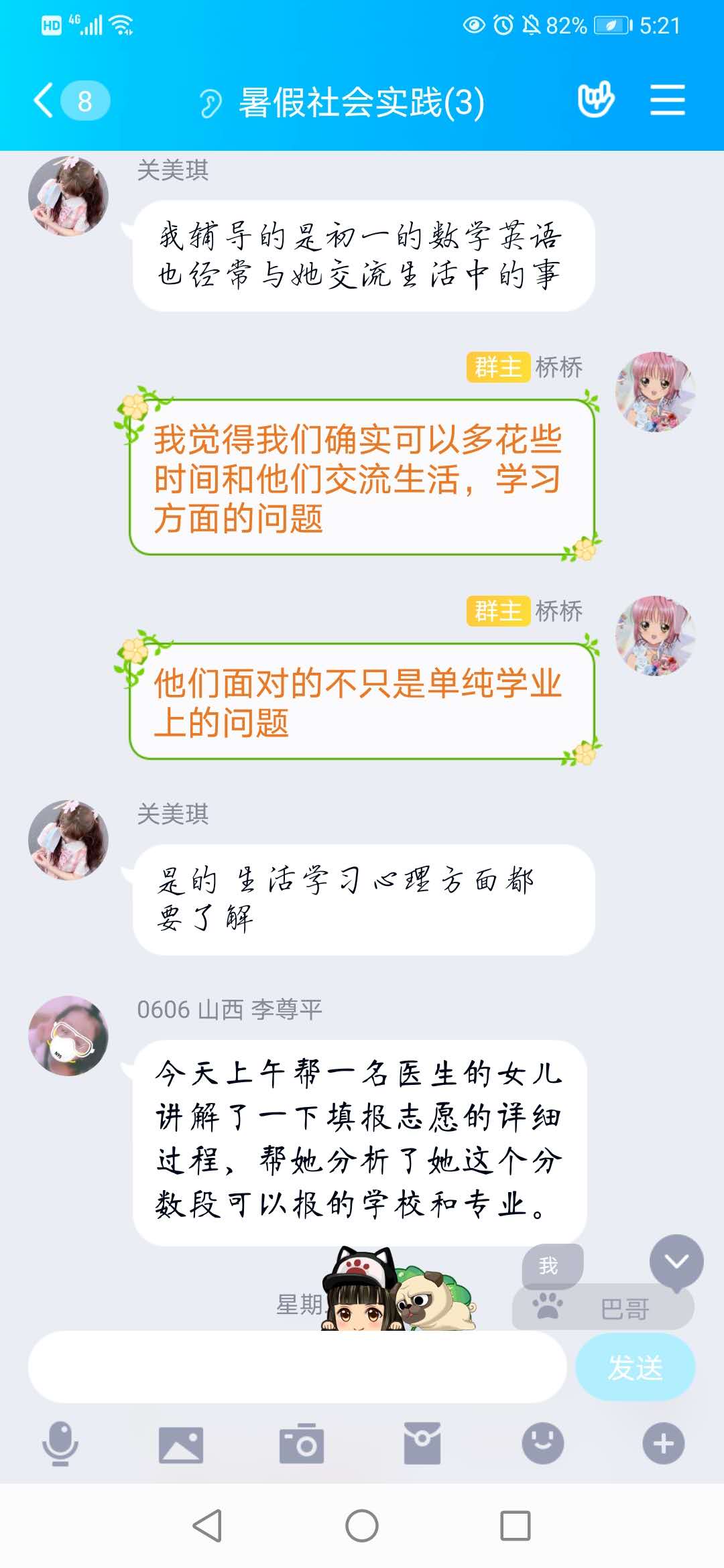This screenshot has height=1568, width=724.
Task: Open the photo gallery picker
Action: tap(180, 1444)
